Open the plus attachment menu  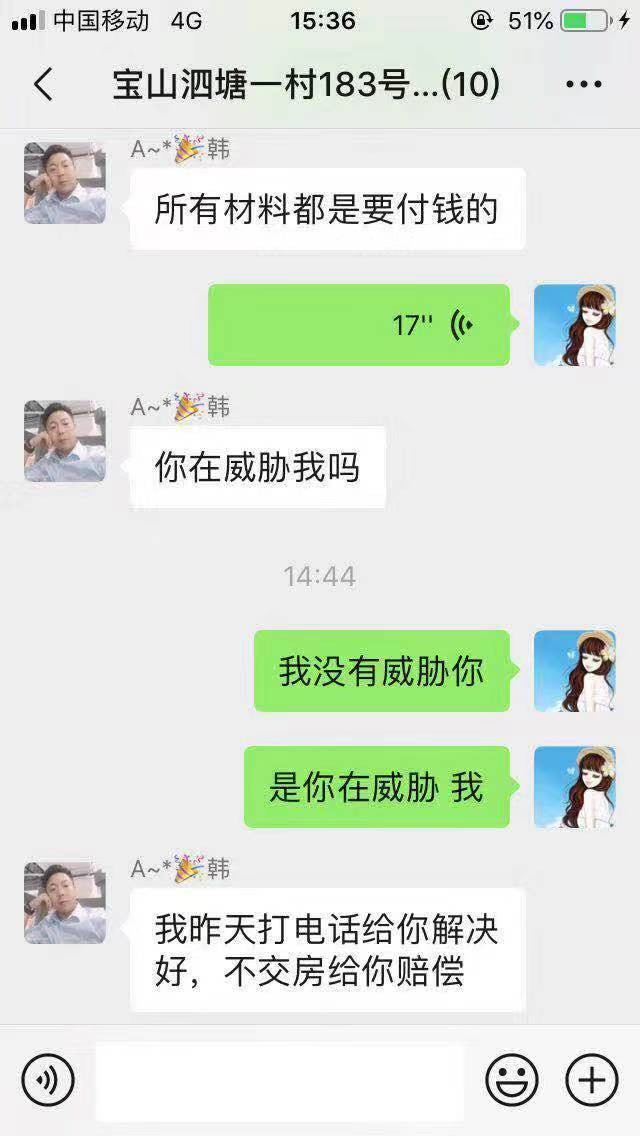pos(592,1080)
